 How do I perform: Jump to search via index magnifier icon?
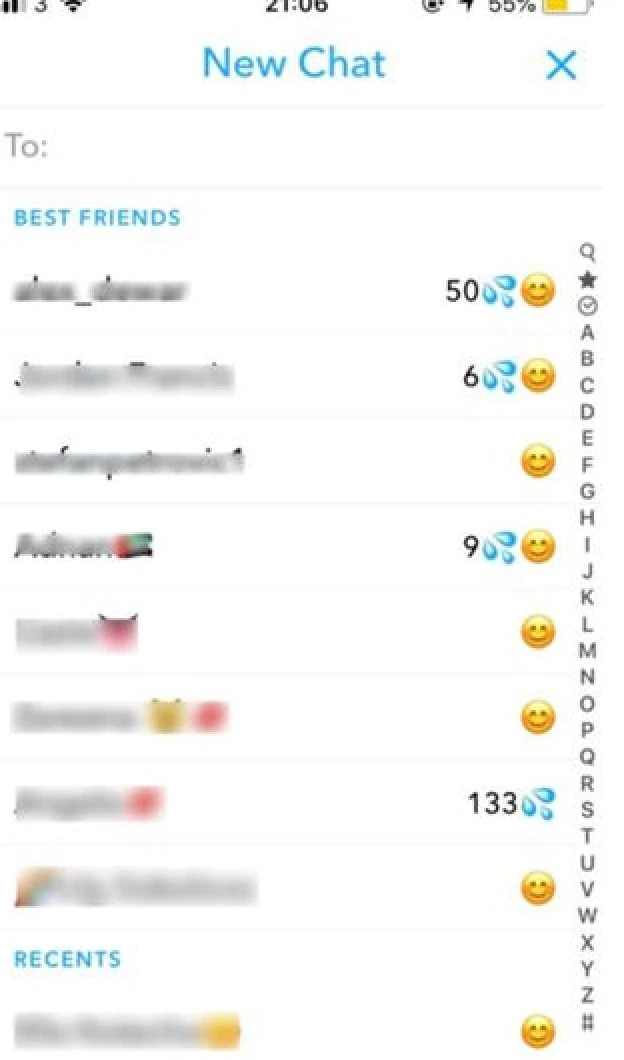tap(587, 252)
